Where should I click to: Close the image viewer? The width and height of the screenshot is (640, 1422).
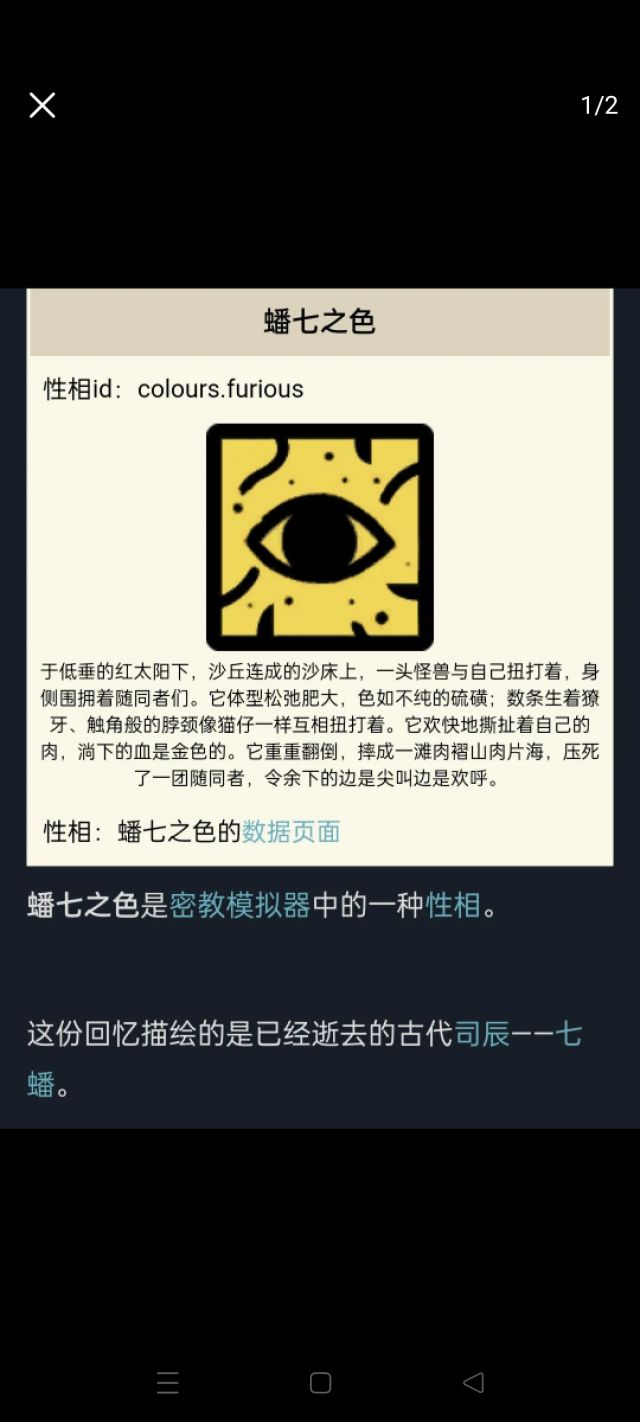point(42,105)
